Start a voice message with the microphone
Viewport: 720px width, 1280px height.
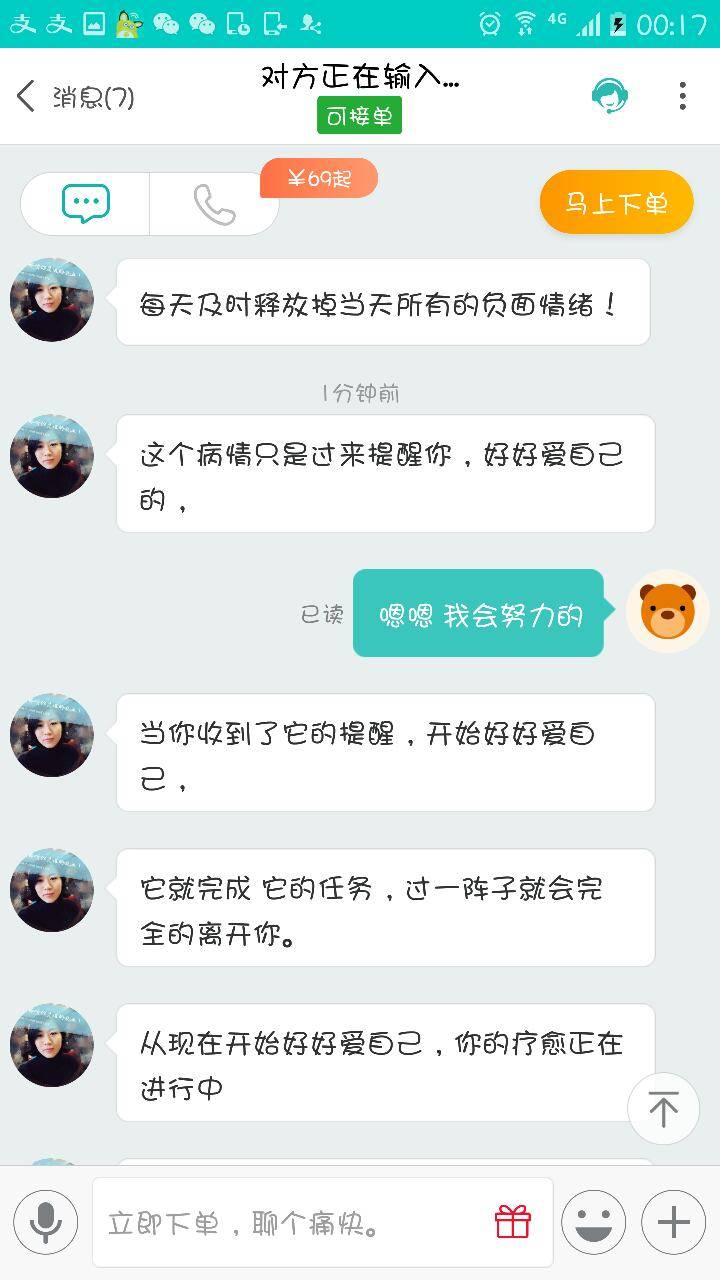point(45,1222)
